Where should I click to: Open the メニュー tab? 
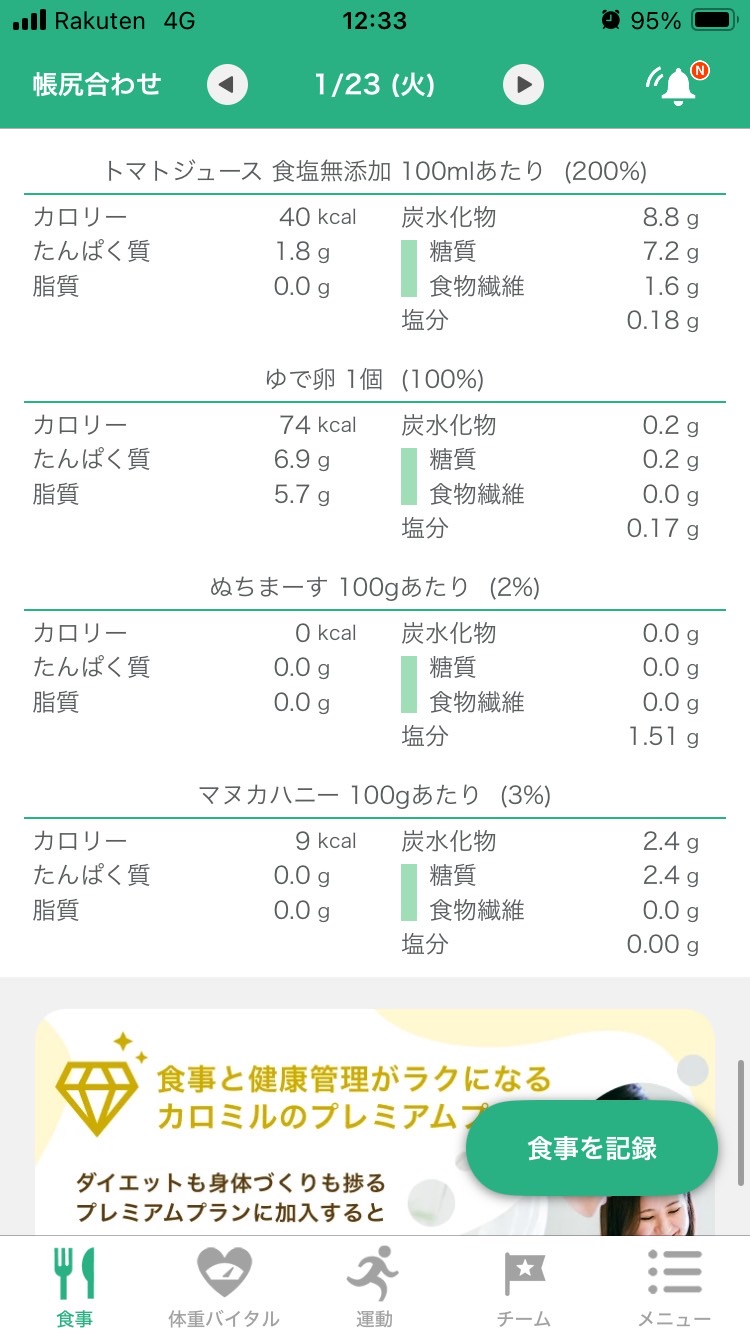[674, 1286]
